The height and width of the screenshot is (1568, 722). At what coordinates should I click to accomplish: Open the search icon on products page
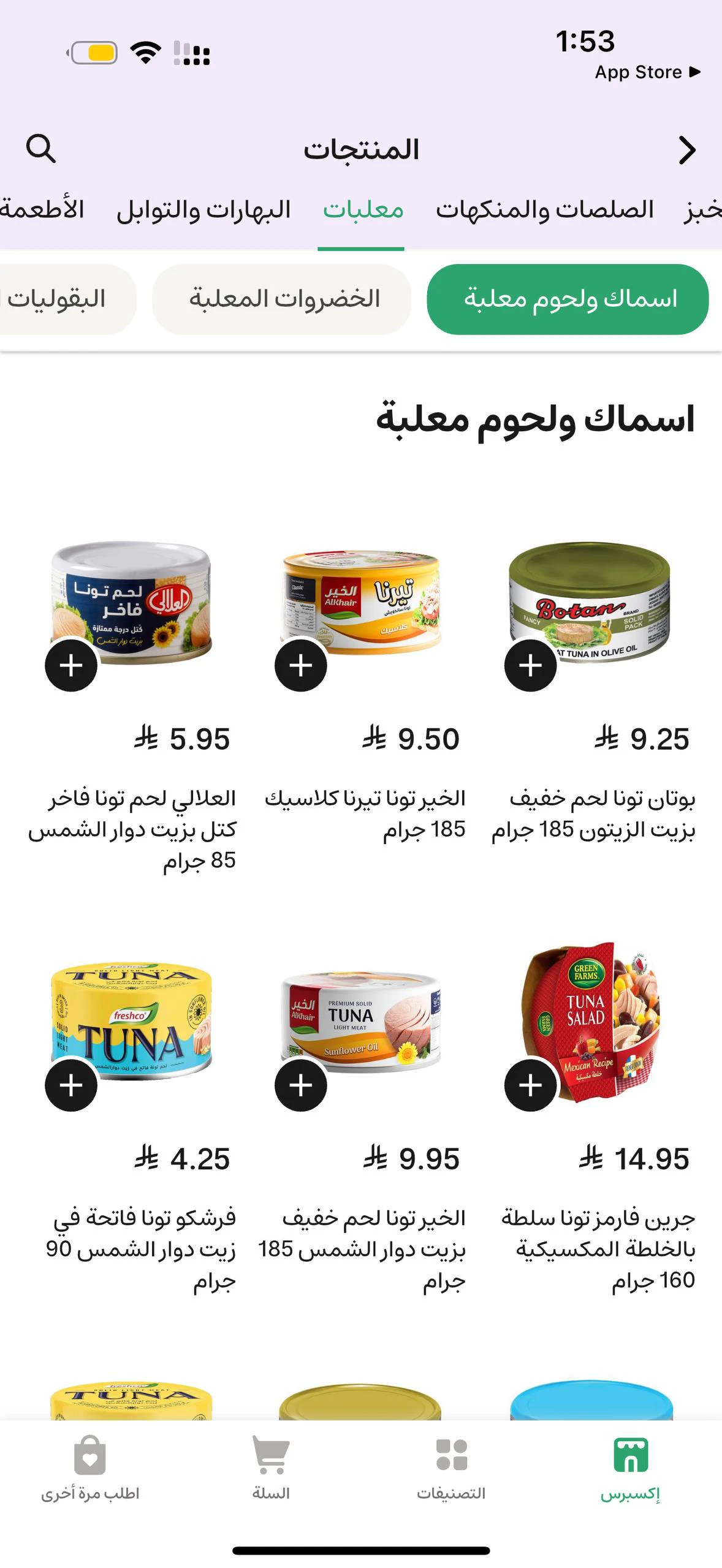coord(42,149)
